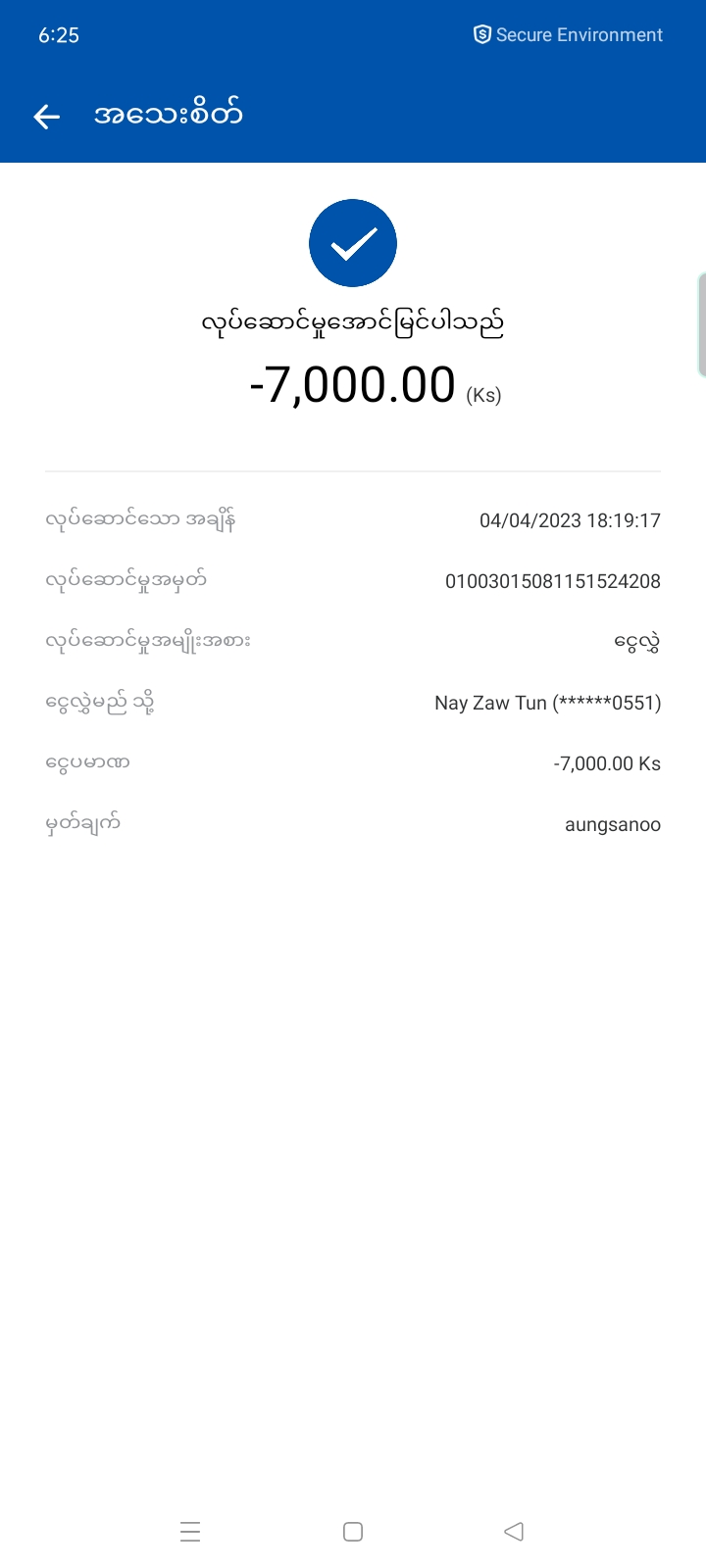Go to the phone's home screen
The height and width of the screenshot is (1568, 706).
353,1532
